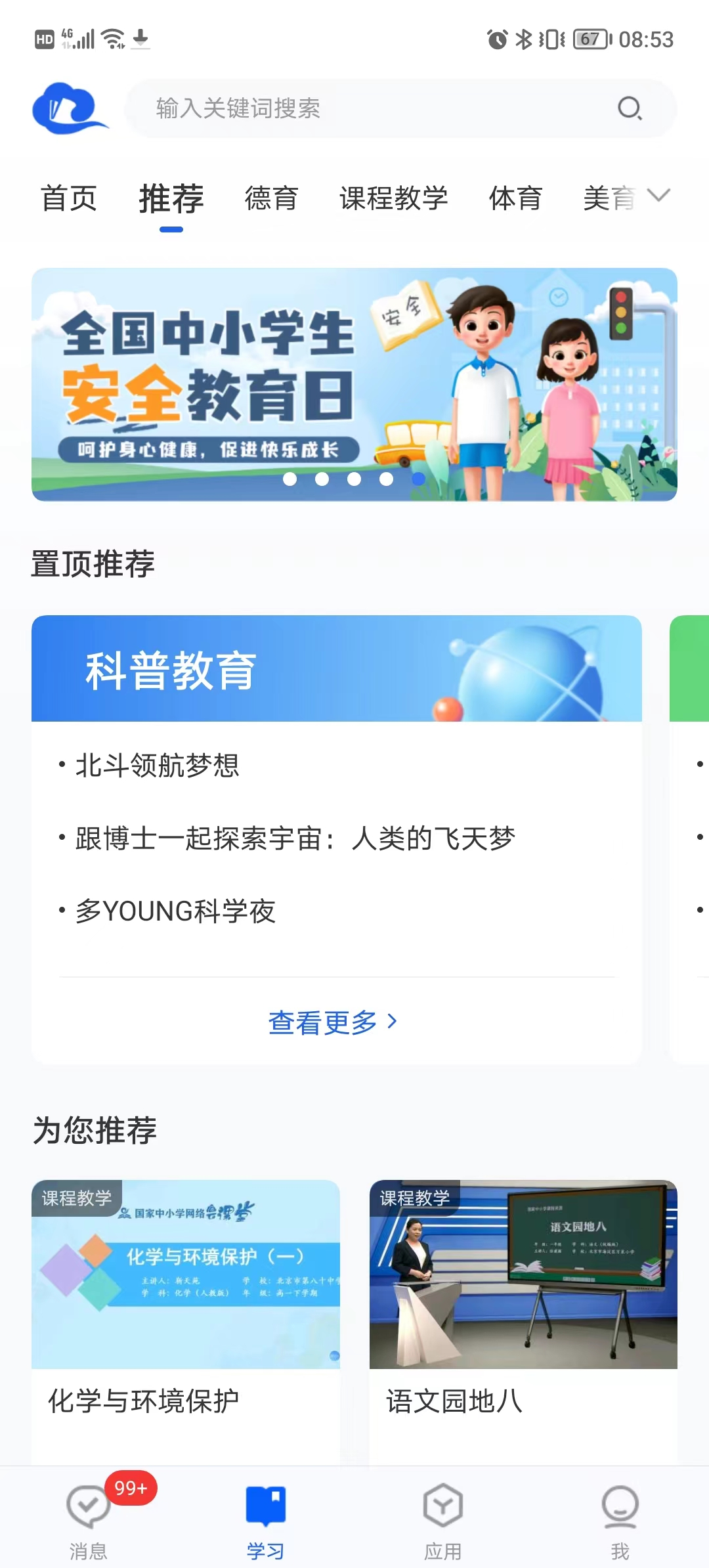
Task: Expand the category list chevron
Action: point(658,196)
